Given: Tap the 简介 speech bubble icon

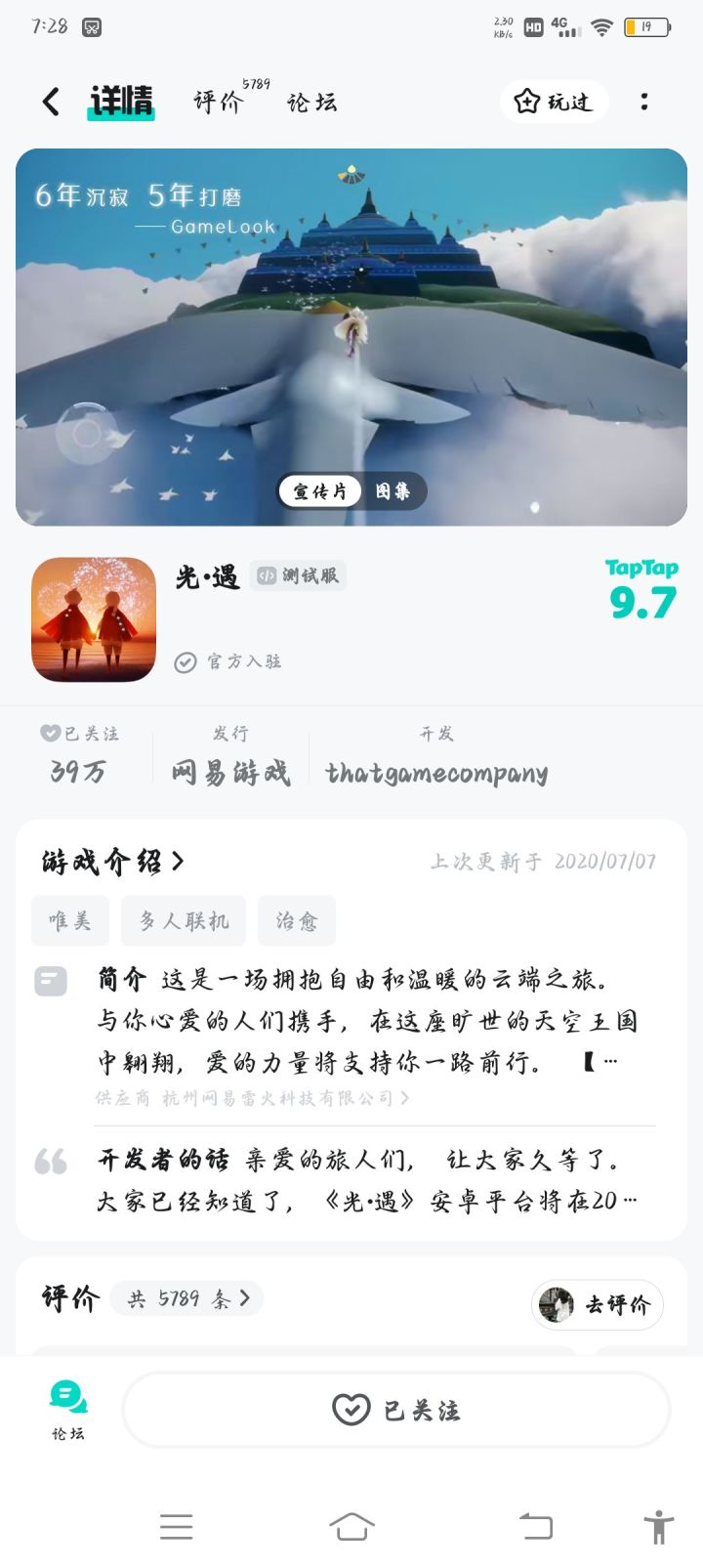Looking at the screenshot, I should (x=51, y=980).
